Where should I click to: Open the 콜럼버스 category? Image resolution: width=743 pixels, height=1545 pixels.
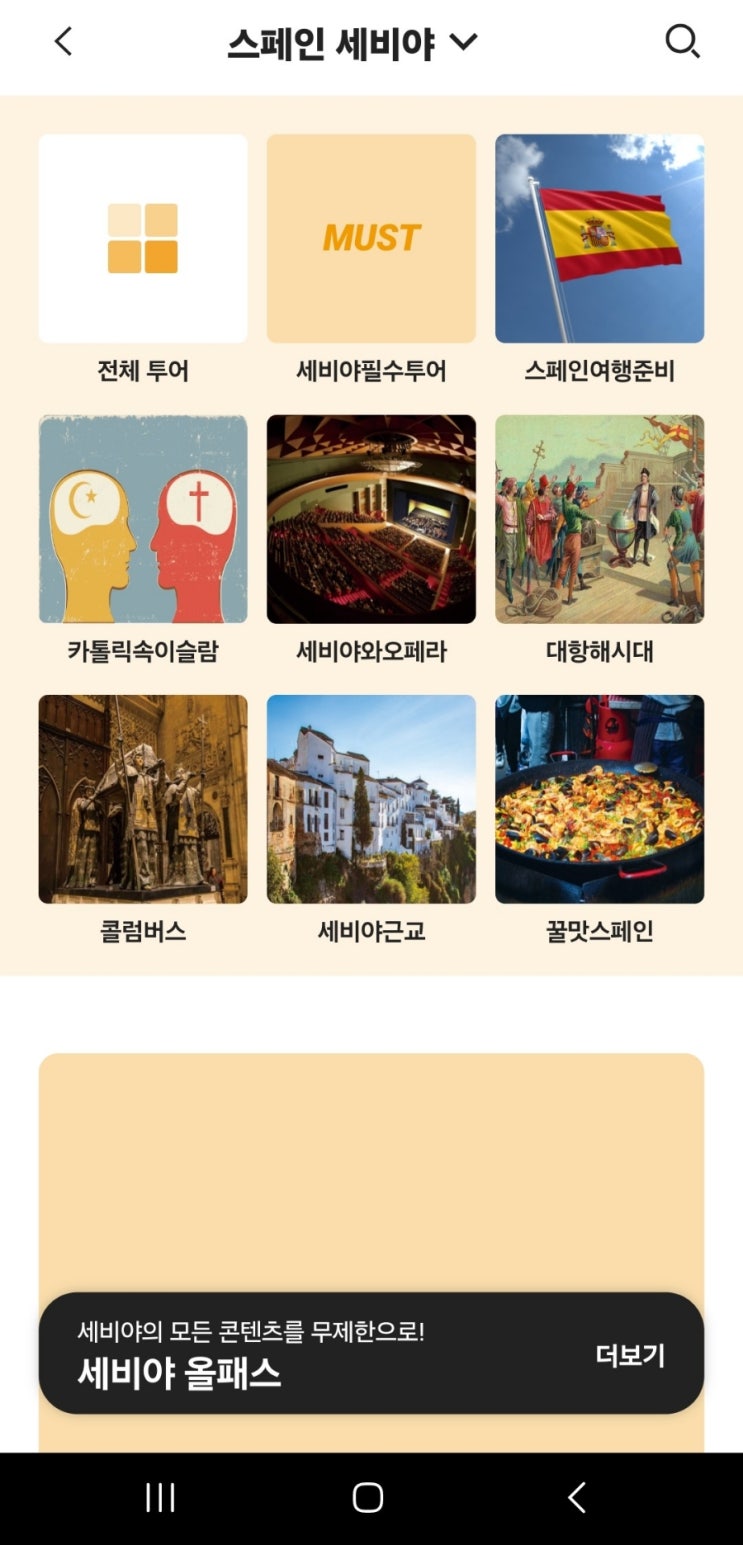pos(143,799)
